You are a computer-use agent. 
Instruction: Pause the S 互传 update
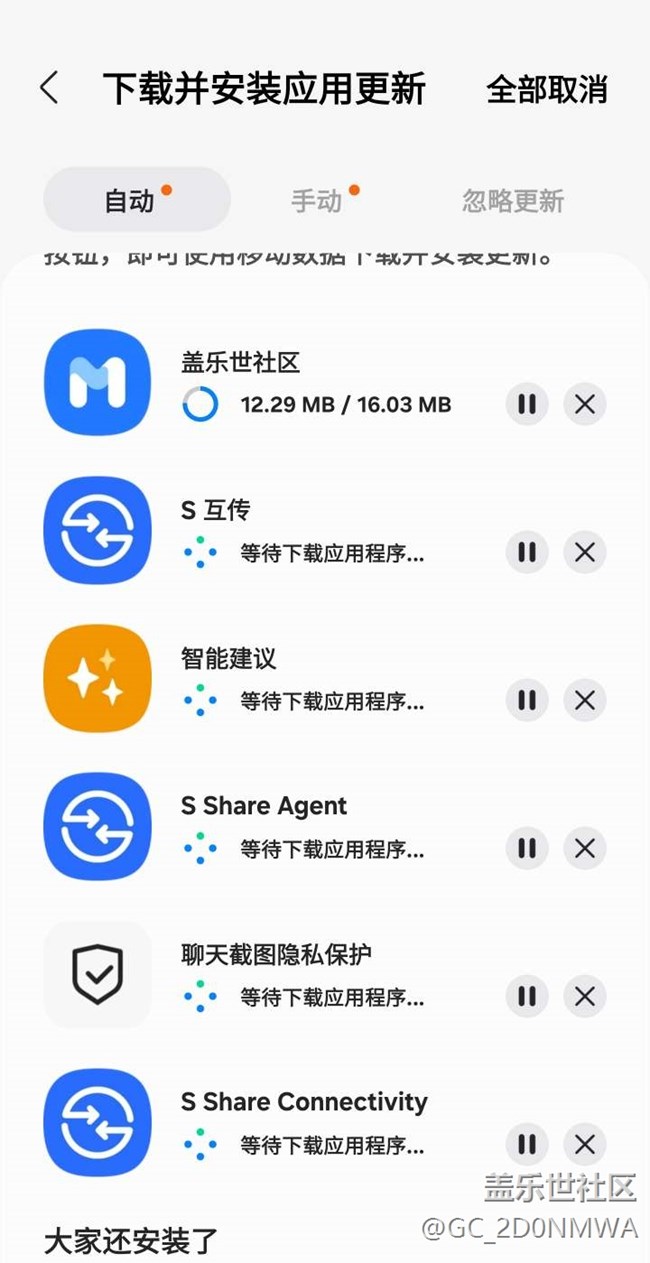click(527, 552)
